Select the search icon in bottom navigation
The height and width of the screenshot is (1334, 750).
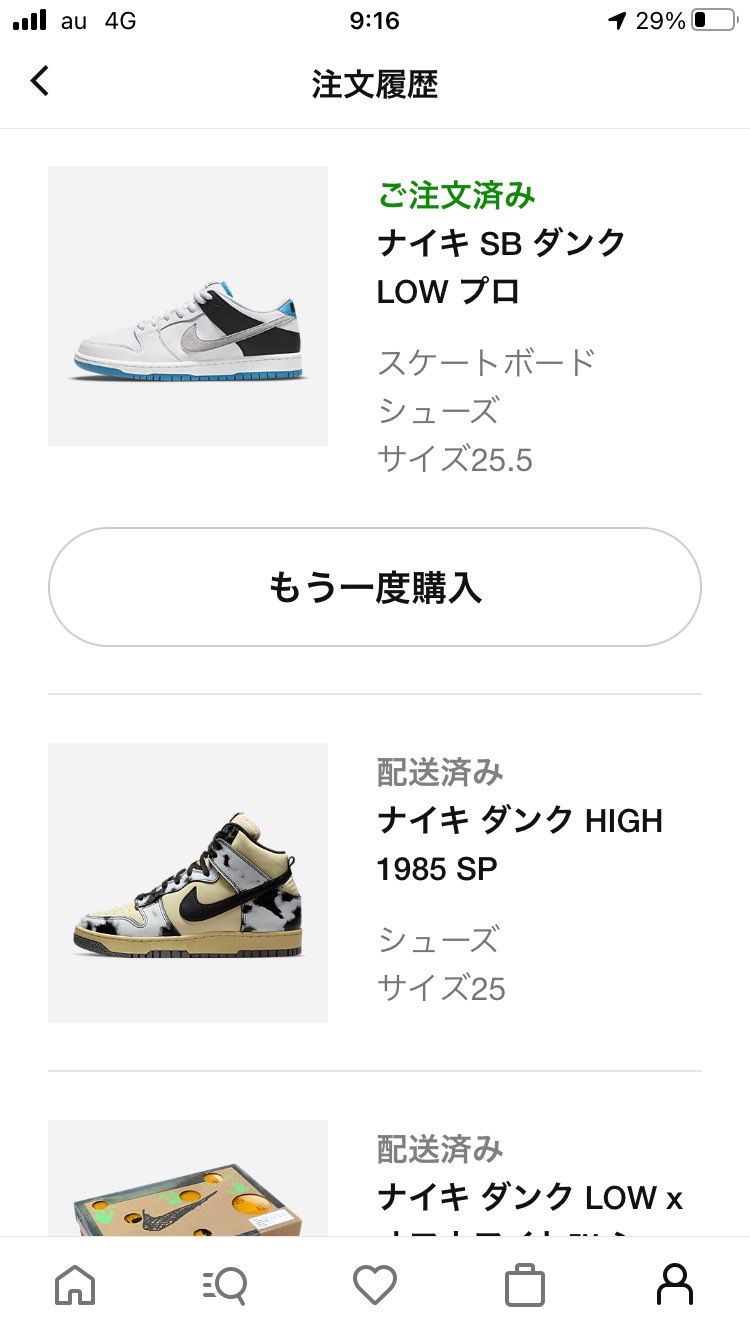[x=226, y=1284]
